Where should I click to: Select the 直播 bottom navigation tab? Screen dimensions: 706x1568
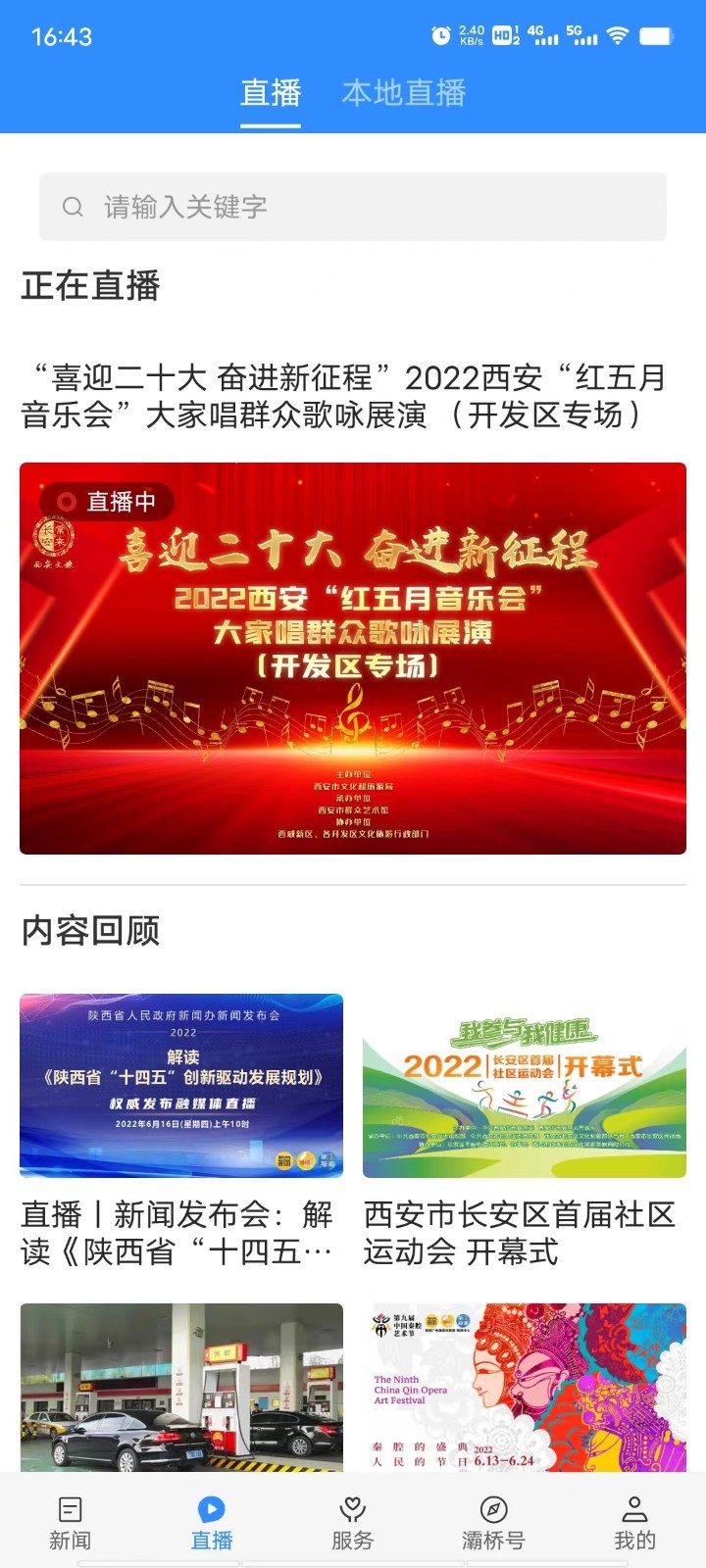pos(212,1523)
